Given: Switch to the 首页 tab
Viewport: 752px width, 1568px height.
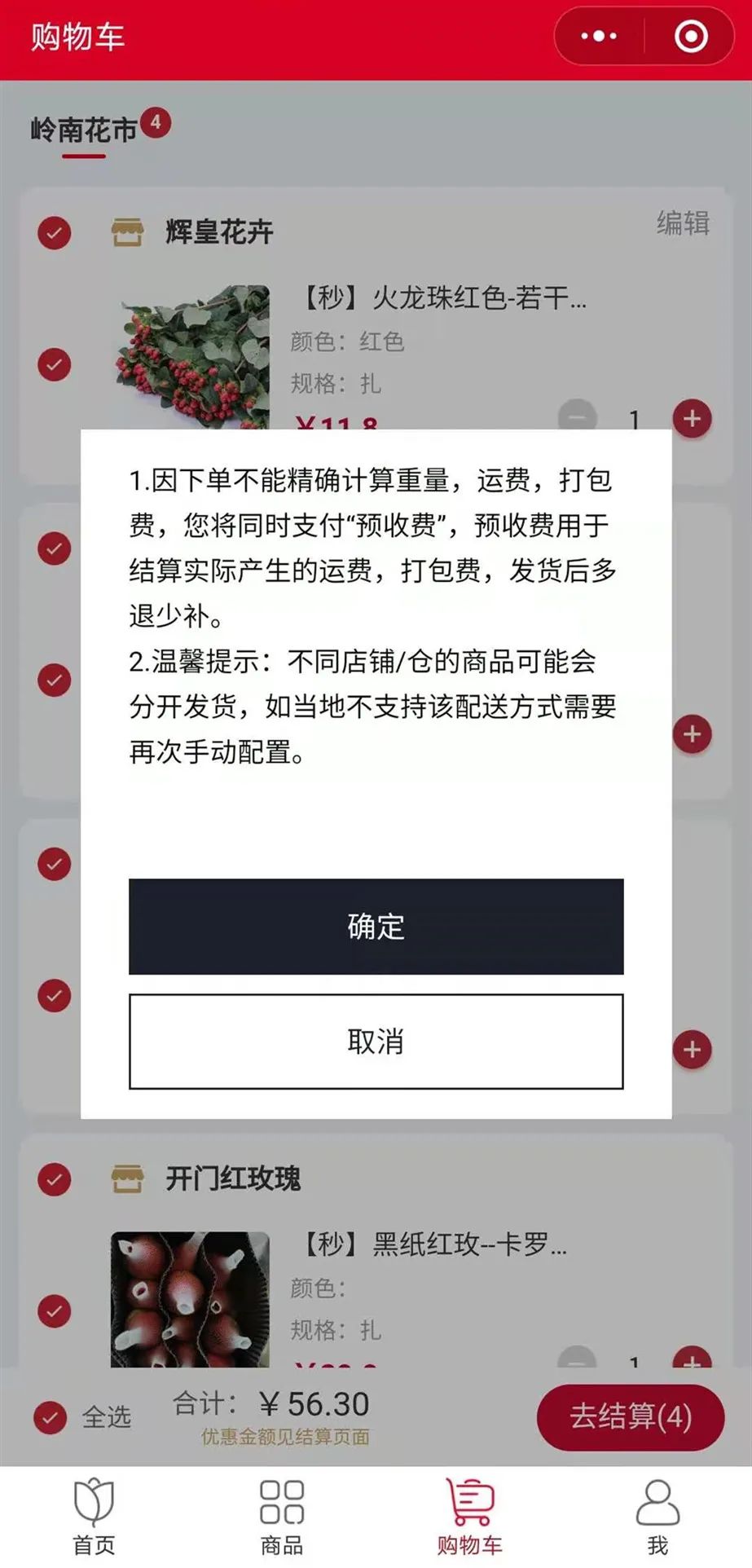Looking at the screenshot, I should tap(94, 1517).
